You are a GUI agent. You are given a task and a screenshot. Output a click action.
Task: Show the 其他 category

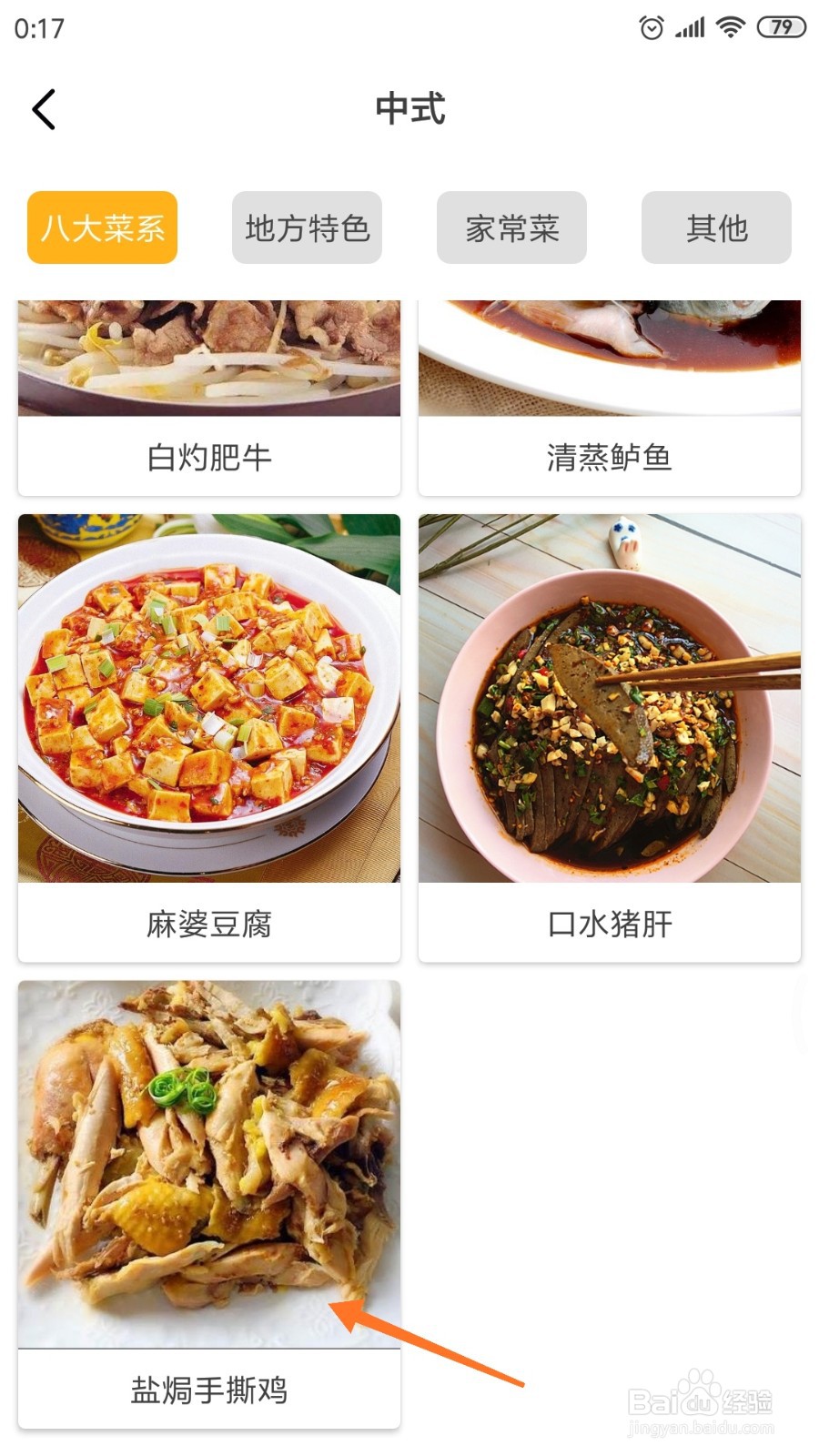[716, 227]
